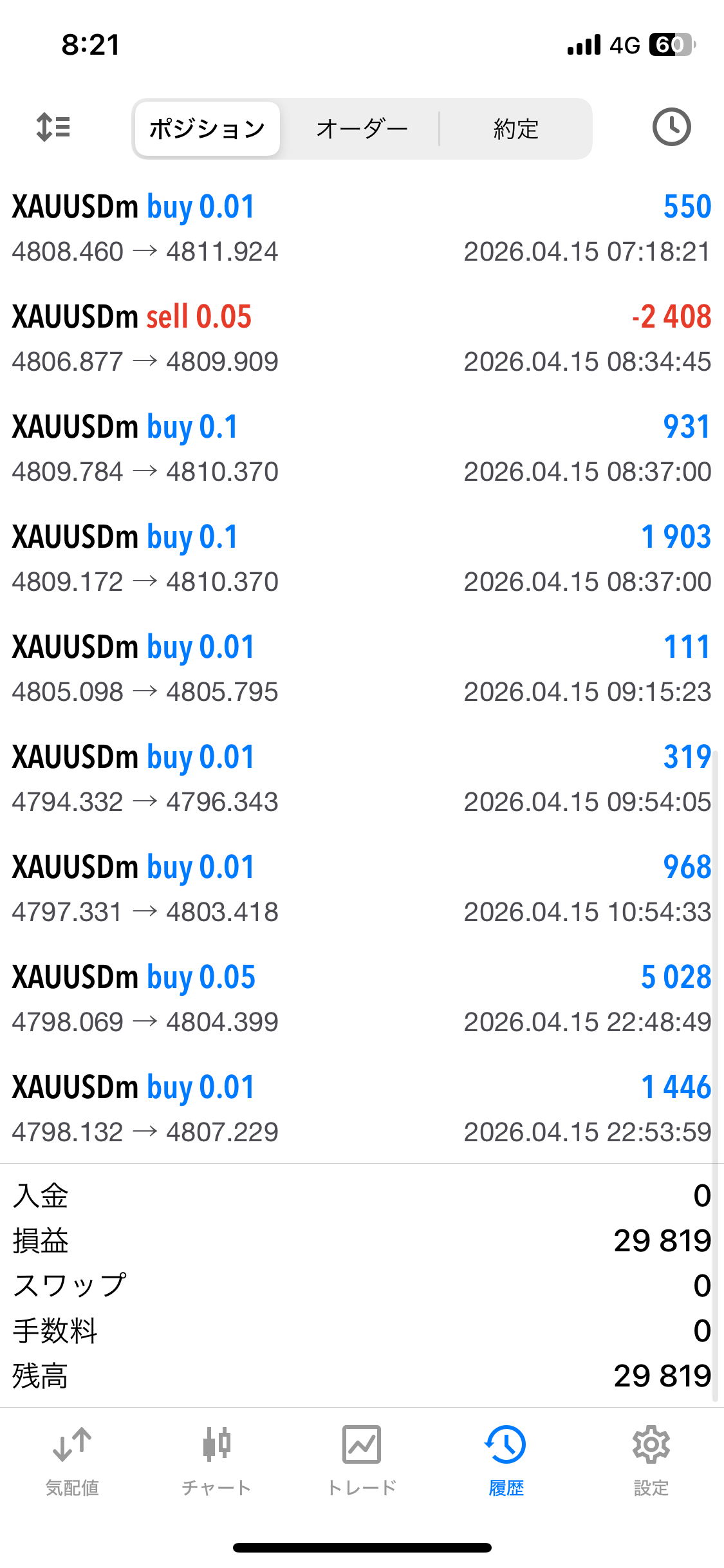This screenshot has width=724, height=1568.
Task: Expand the buy 0.01 position with 968
Action: [x=362, y=889]
